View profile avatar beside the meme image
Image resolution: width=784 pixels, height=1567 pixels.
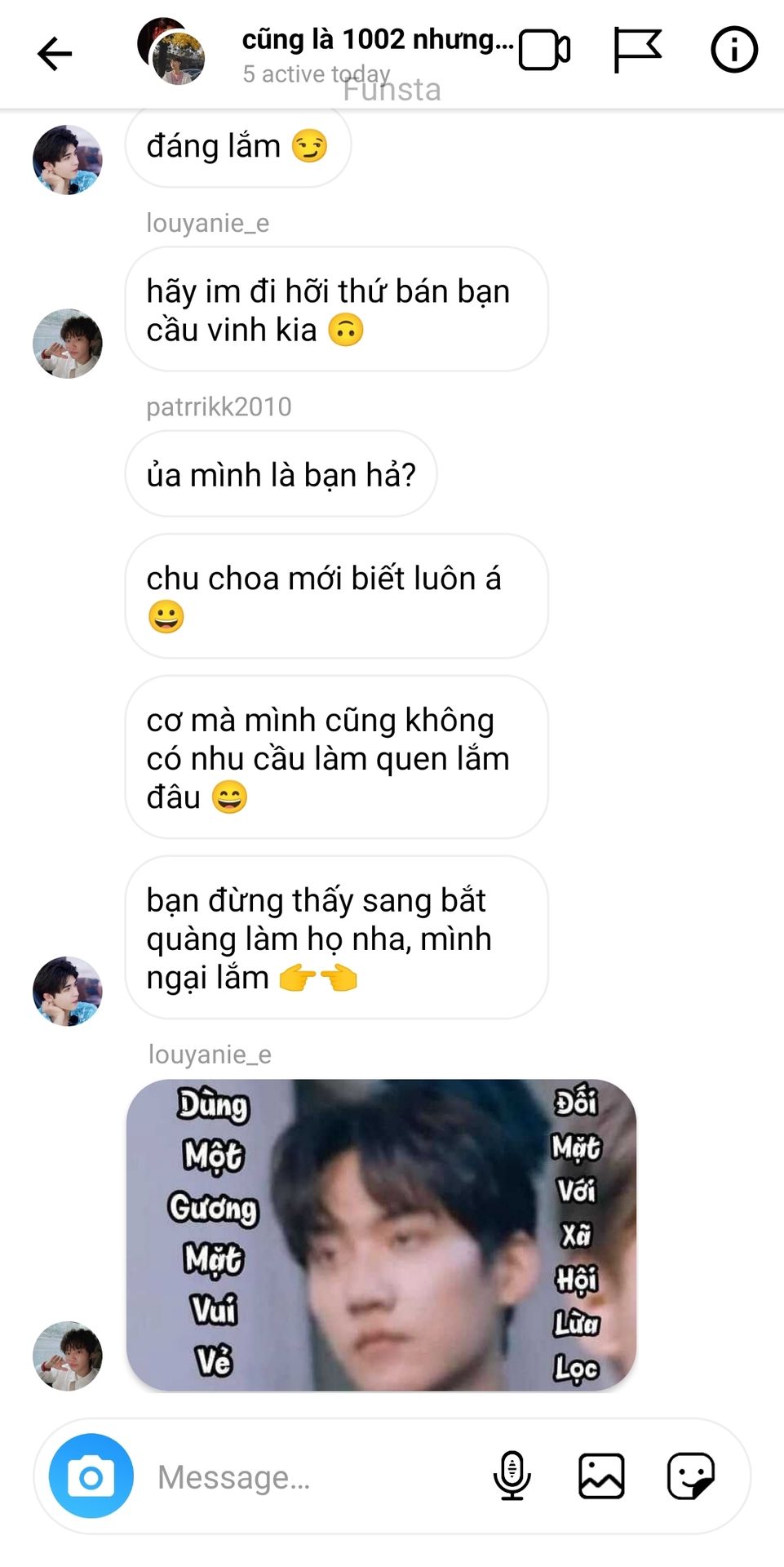68,1356
